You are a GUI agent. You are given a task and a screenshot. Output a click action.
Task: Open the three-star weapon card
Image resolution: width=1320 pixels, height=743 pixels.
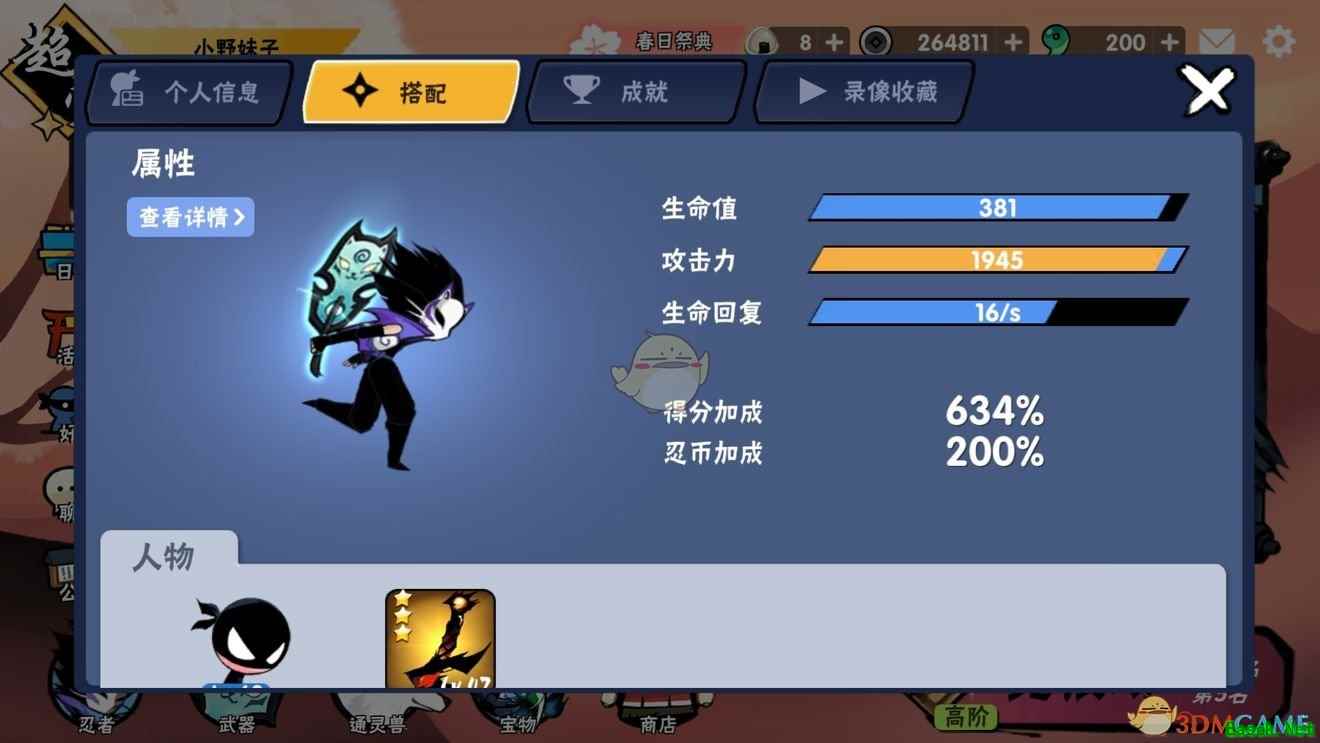pos(440,640)
